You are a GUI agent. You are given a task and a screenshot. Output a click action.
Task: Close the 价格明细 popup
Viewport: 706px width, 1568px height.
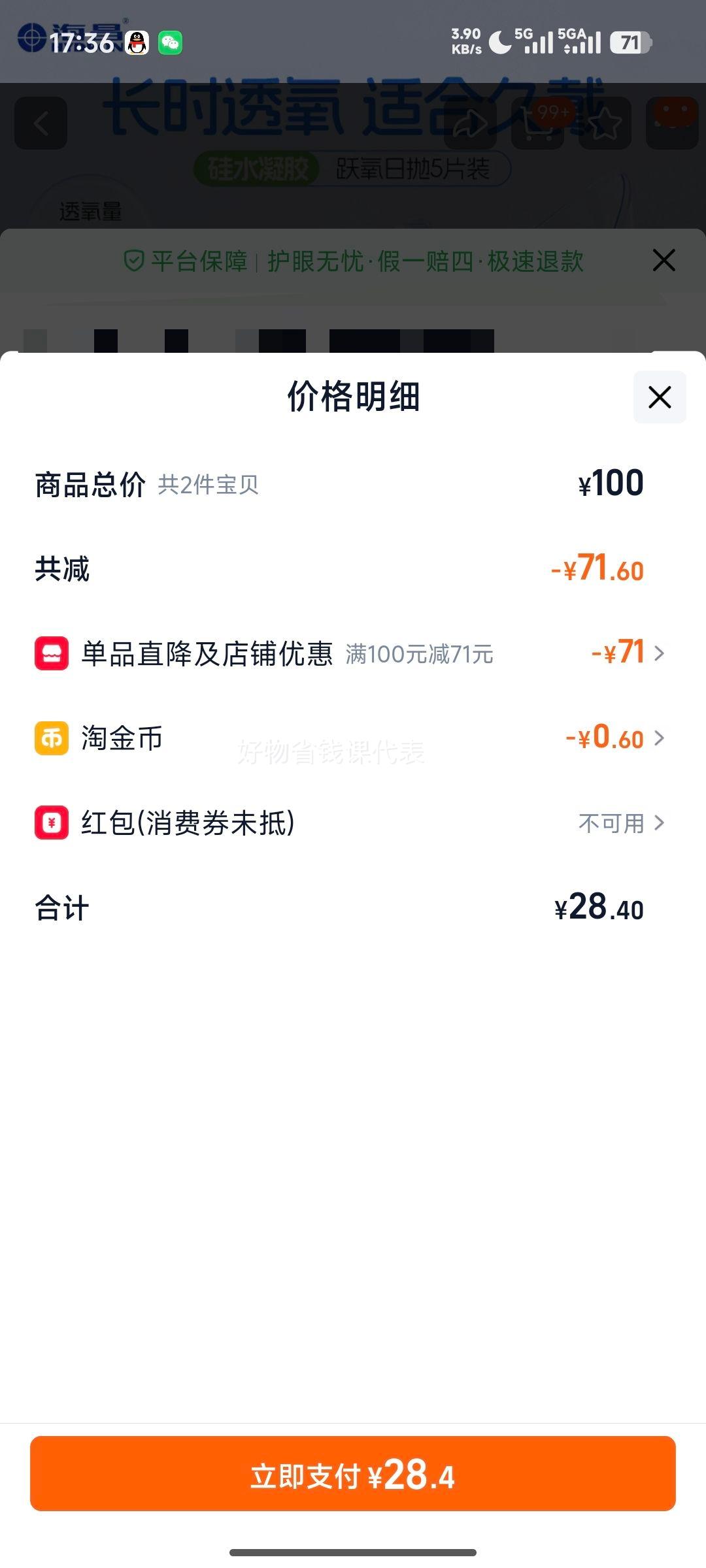[x=659, y=397]
